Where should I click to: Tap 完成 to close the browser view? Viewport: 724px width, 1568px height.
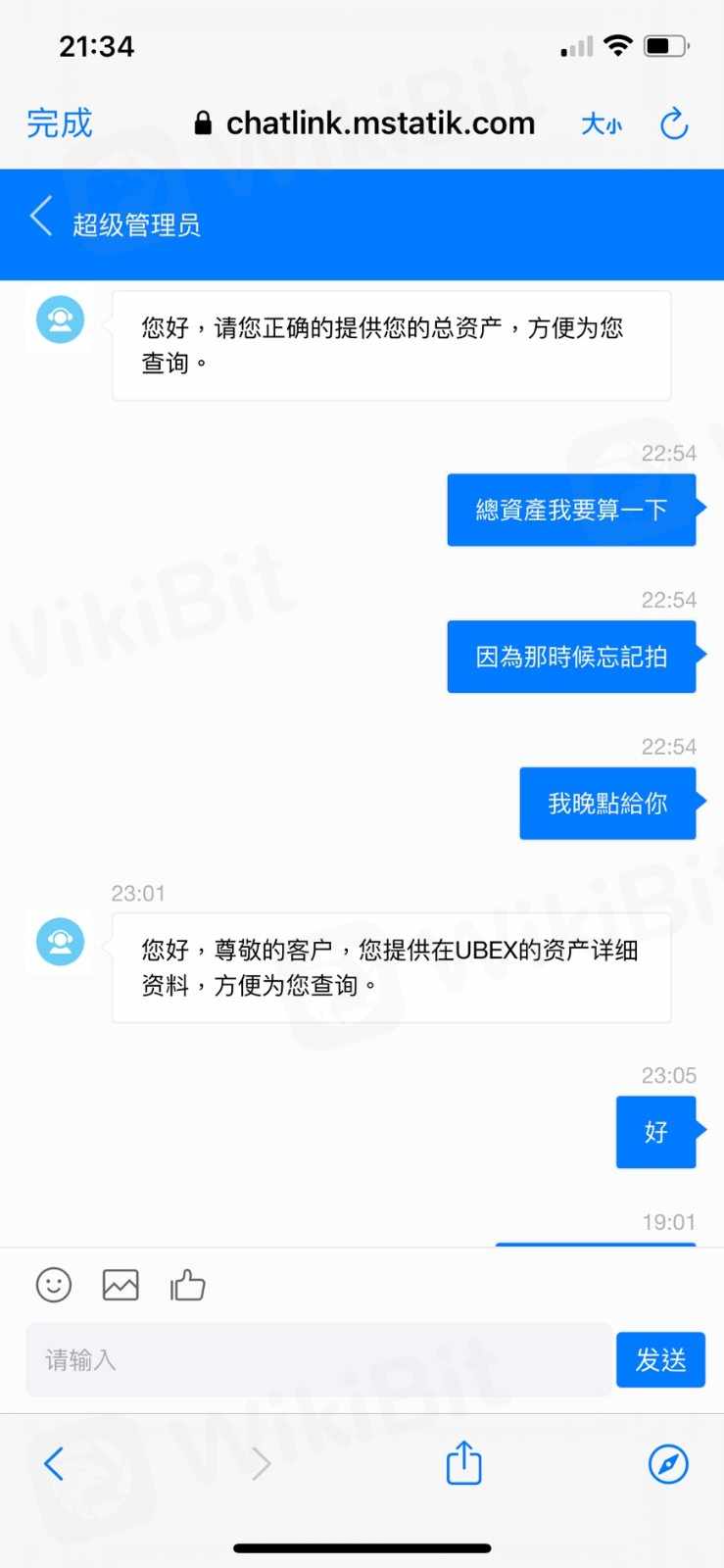coord(59,123)
